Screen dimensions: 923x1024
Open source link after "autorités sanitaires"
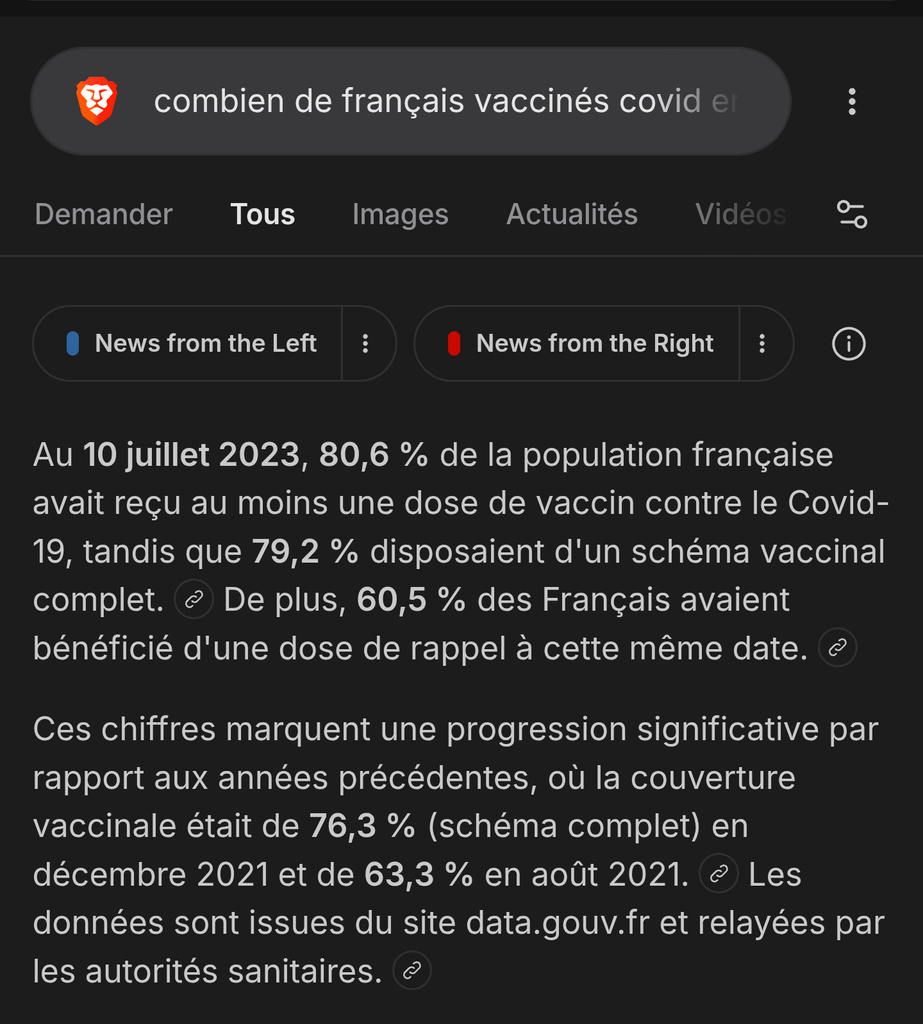412,970
